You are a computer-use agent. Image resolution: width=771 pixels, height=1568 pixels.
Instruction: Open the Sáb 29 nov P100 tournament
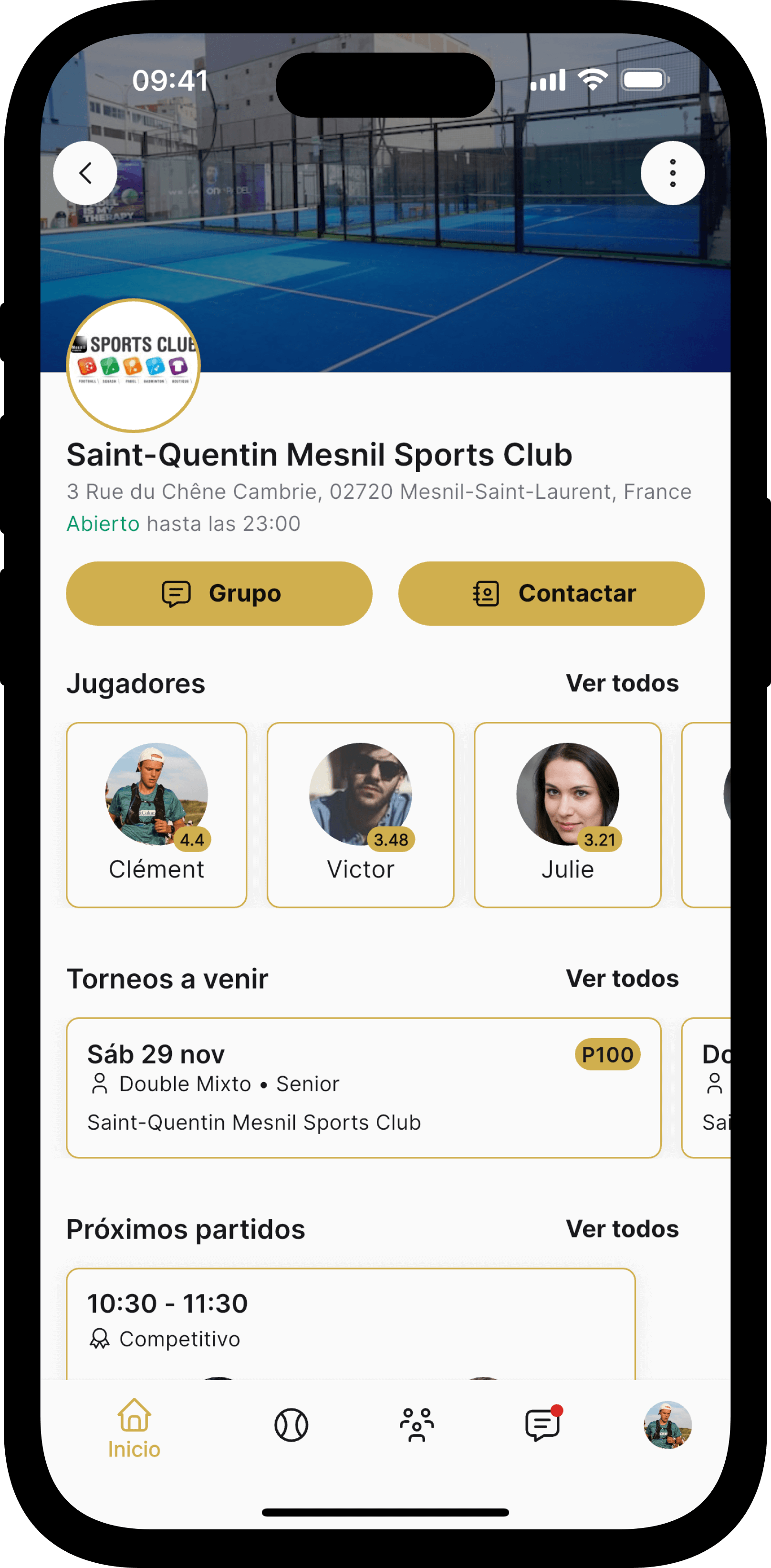(364, 1088)
